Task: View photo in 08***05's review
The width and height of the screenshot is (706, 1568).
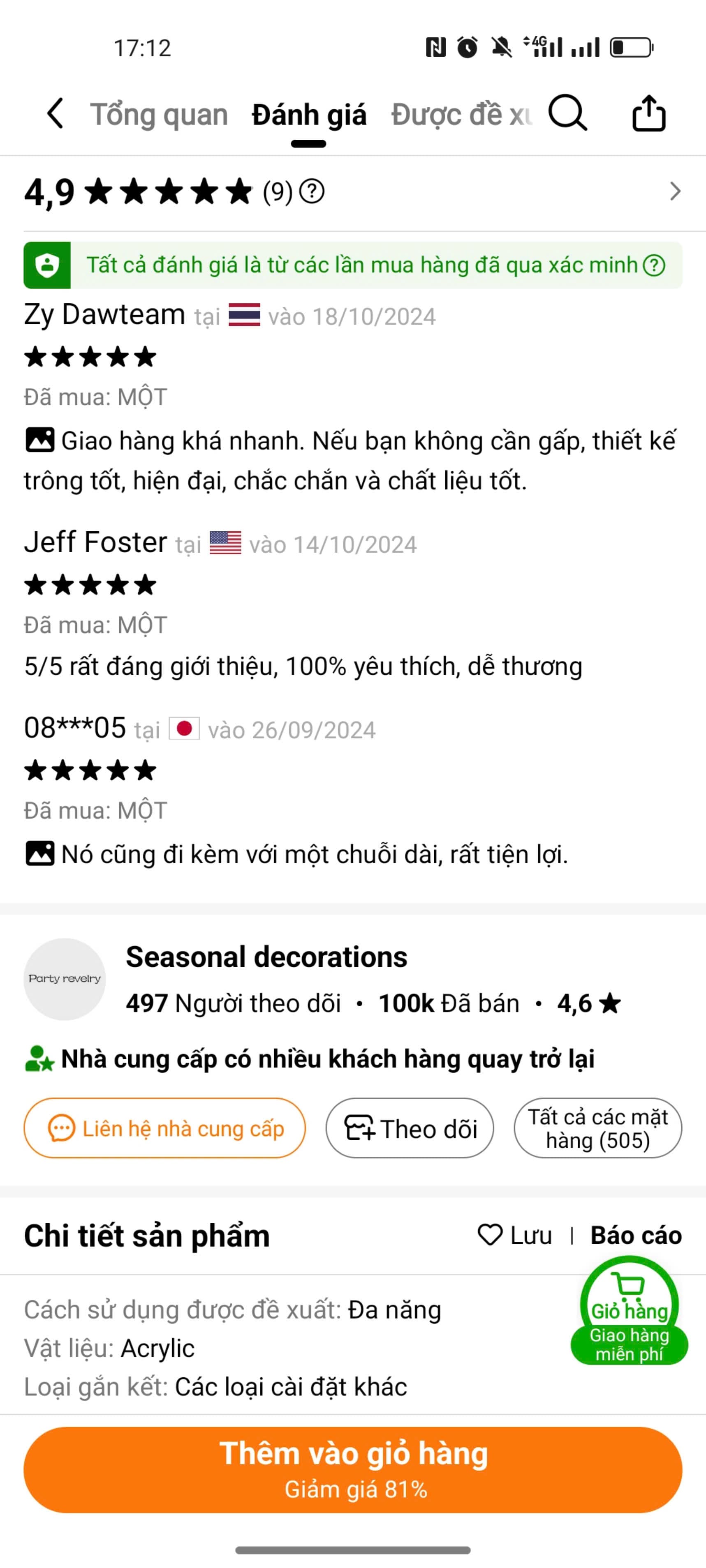Action: click(x=40, y=853)
